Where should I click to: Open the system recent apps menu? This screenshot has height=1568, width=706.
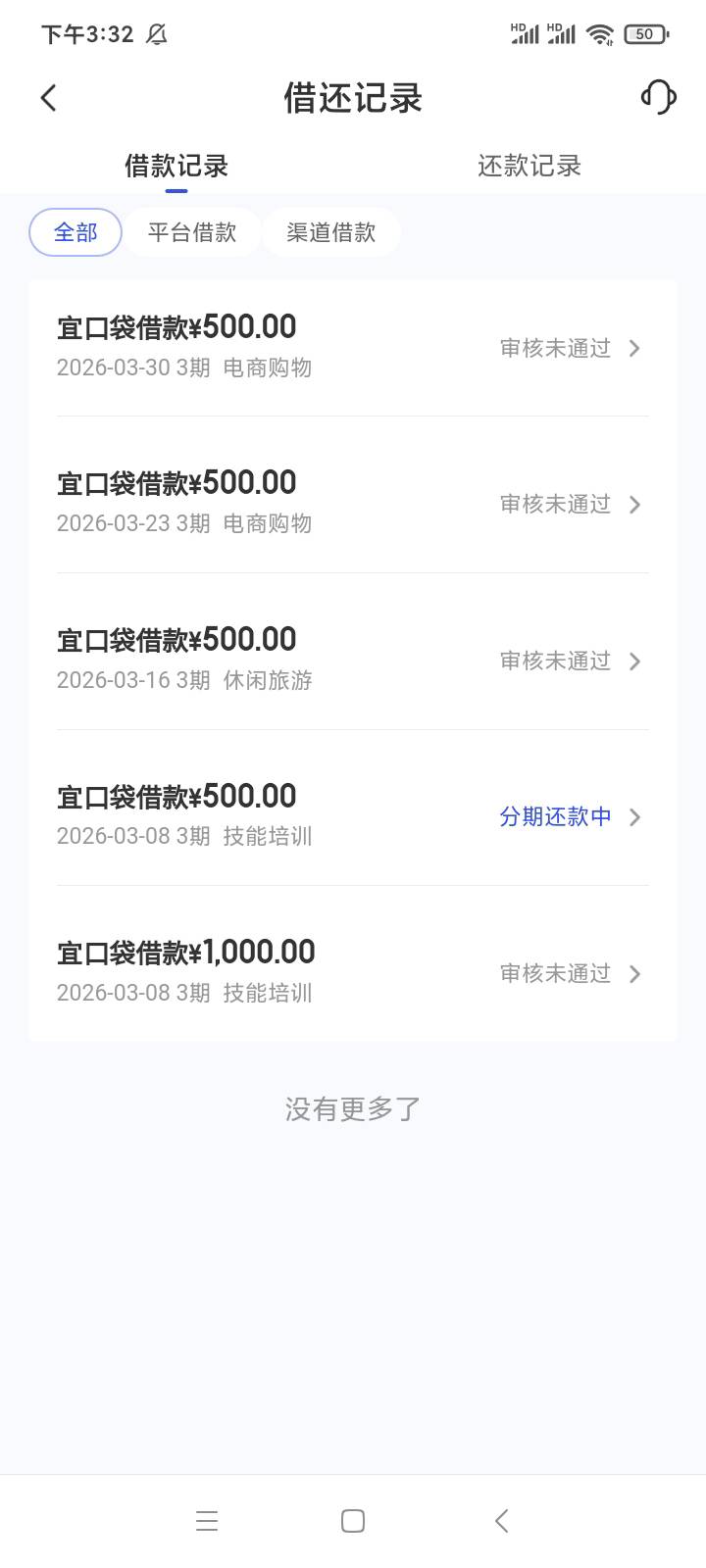(x=207, y=1521)
